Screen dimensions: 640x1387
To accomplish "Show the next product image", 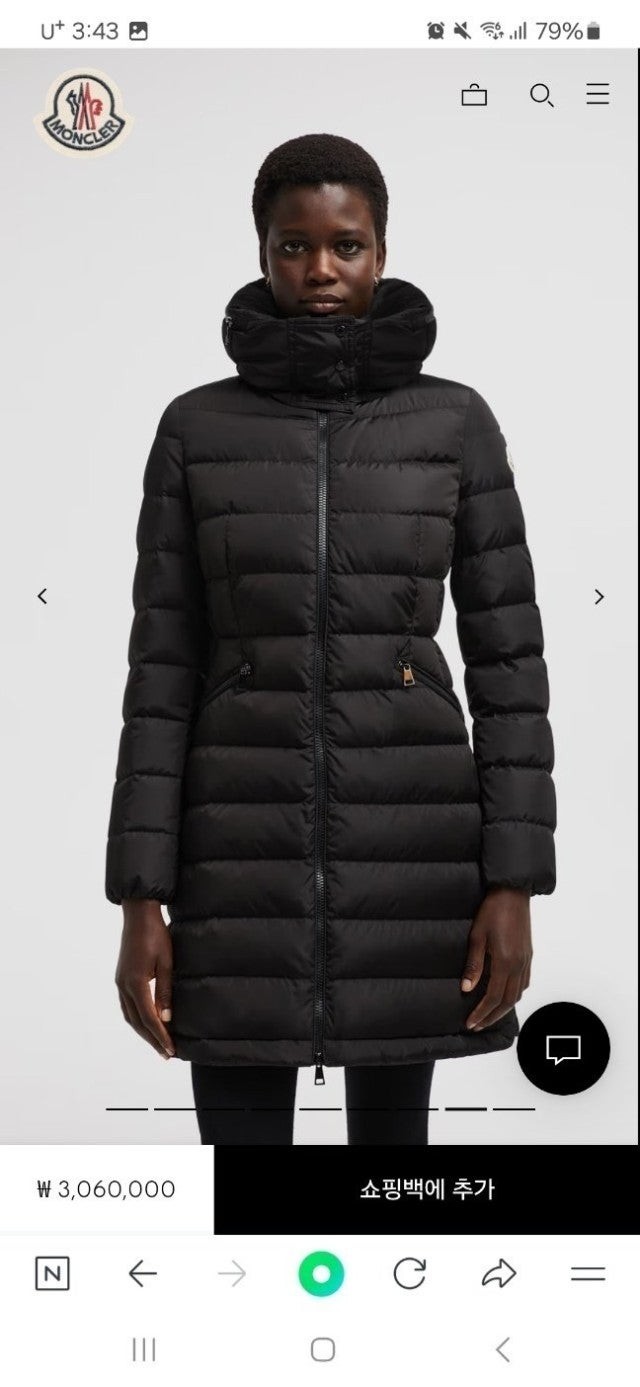I will click(599, 596).
